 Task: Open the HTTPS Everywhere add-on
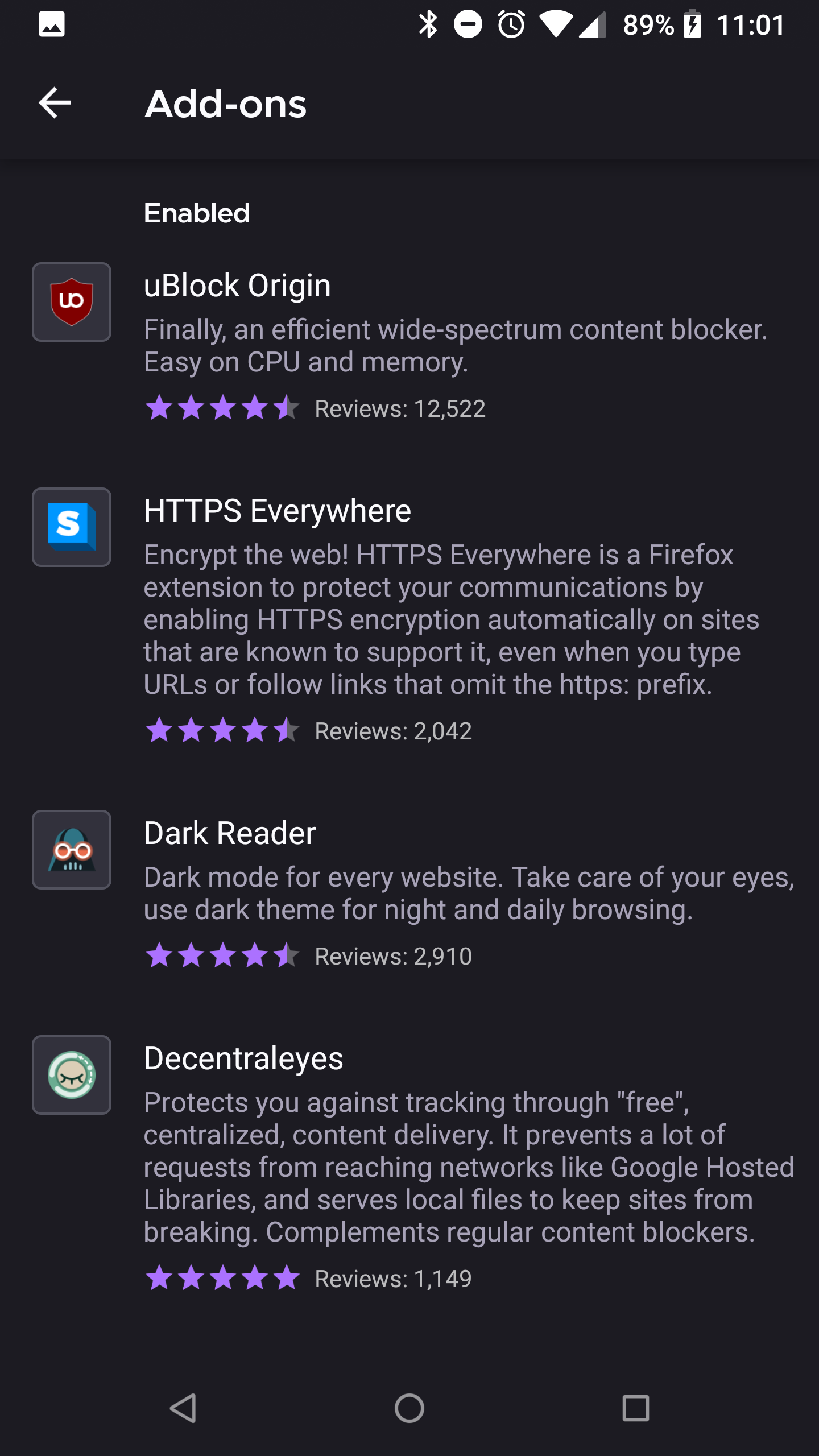[409, 618]
